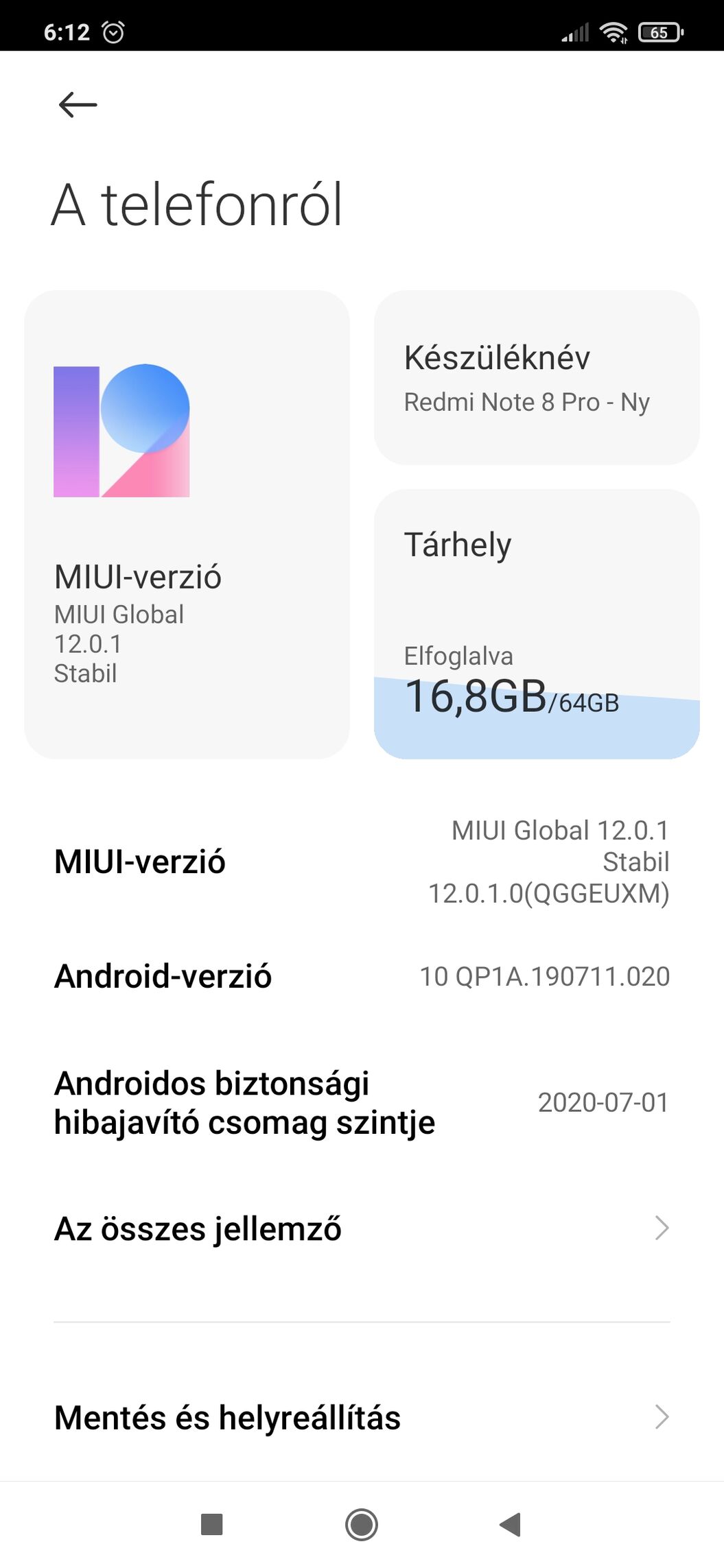
Task: Open recent apps with the square button
Action: (211, 1524)
